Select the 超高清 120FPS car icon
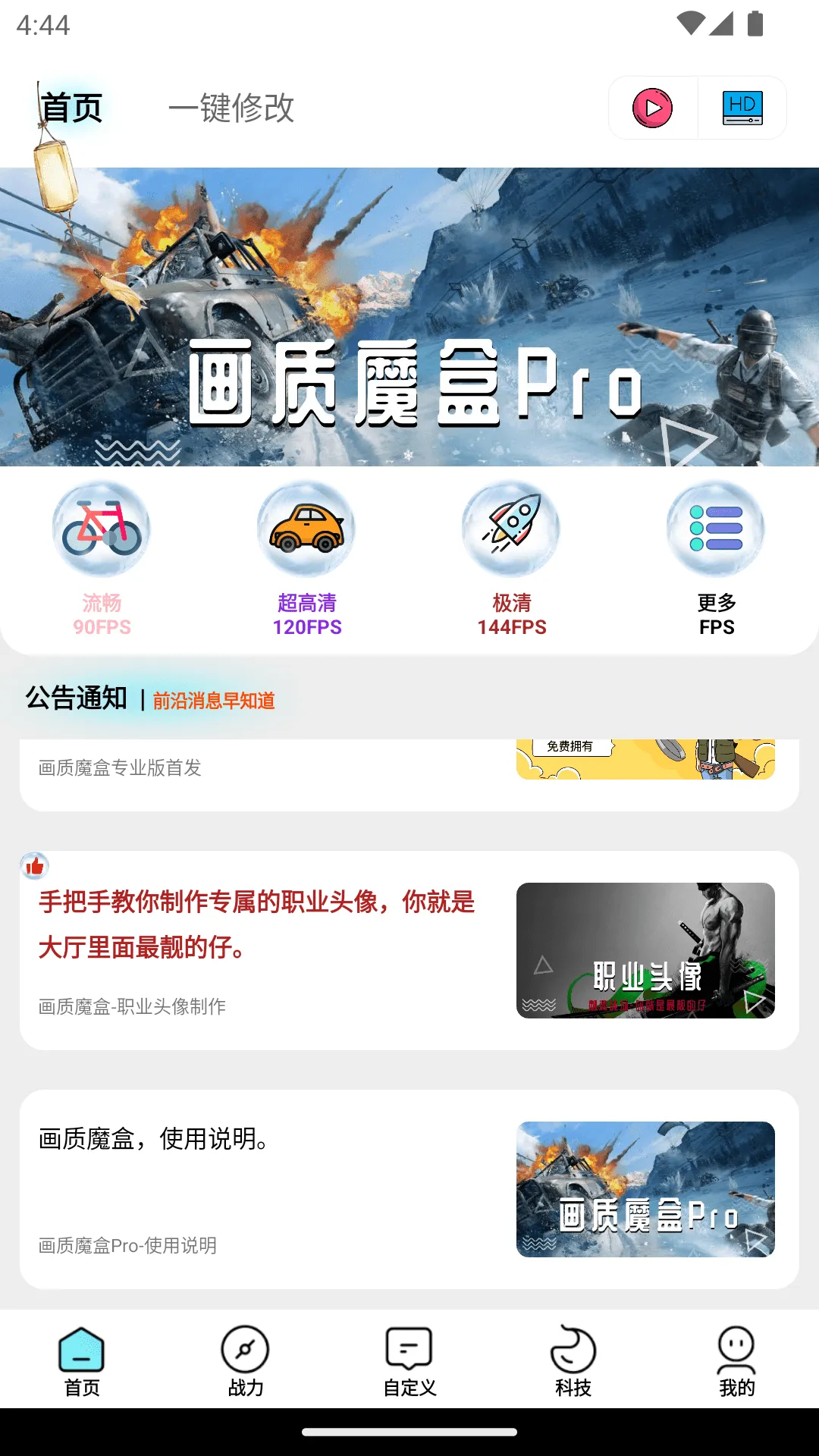This screenshot has width=819, height=1456. click(x=306, y=530)
